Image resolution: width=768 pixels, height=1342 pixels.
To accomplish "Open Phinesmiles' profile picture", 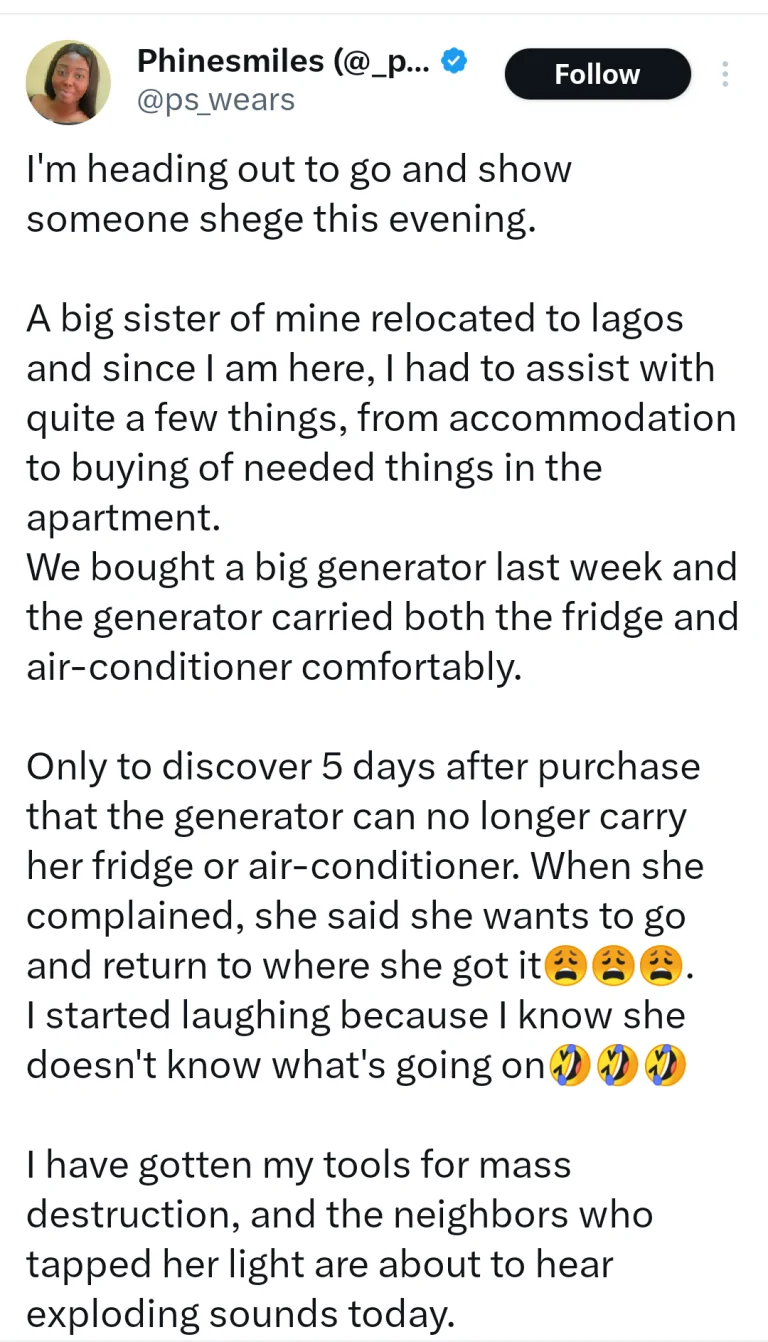I will click(68, 82).
